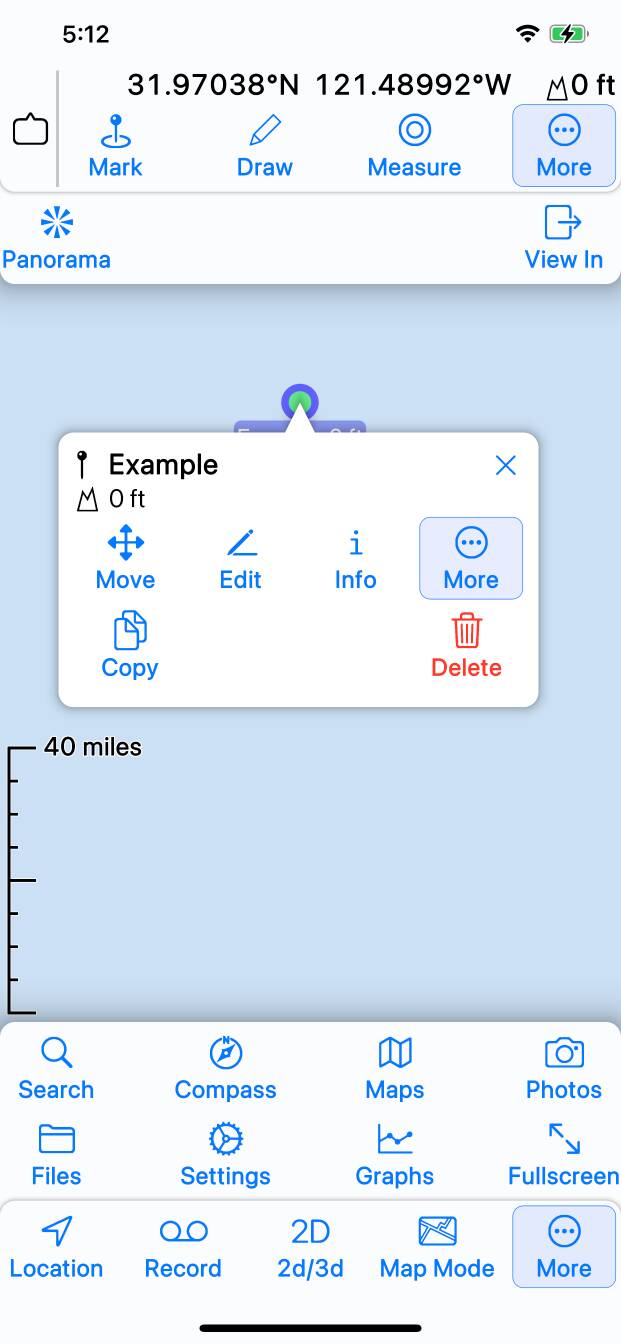Delete the Example waypoint

[x=466, y=647]
